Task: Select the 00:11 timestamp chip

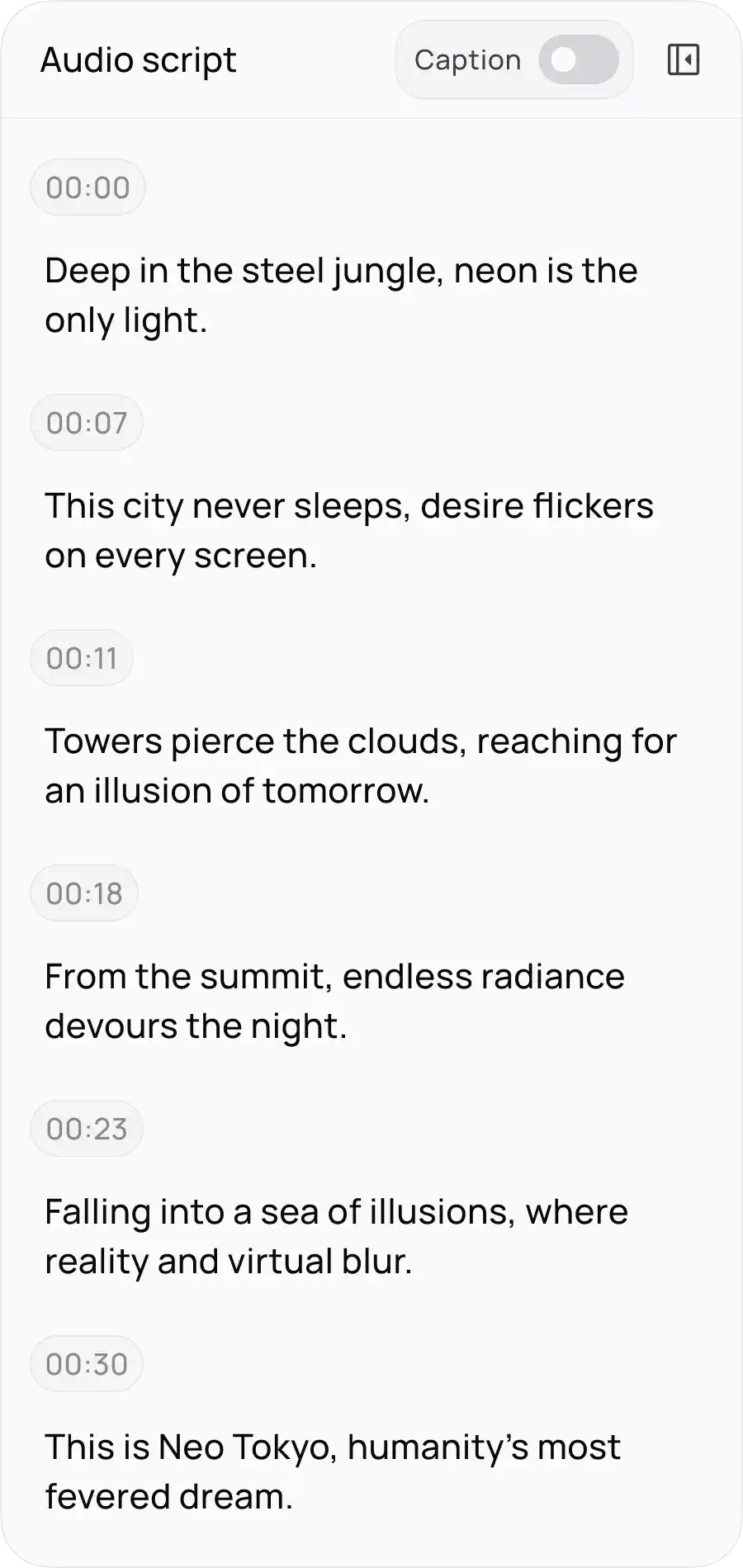Action: pos(82,658)
